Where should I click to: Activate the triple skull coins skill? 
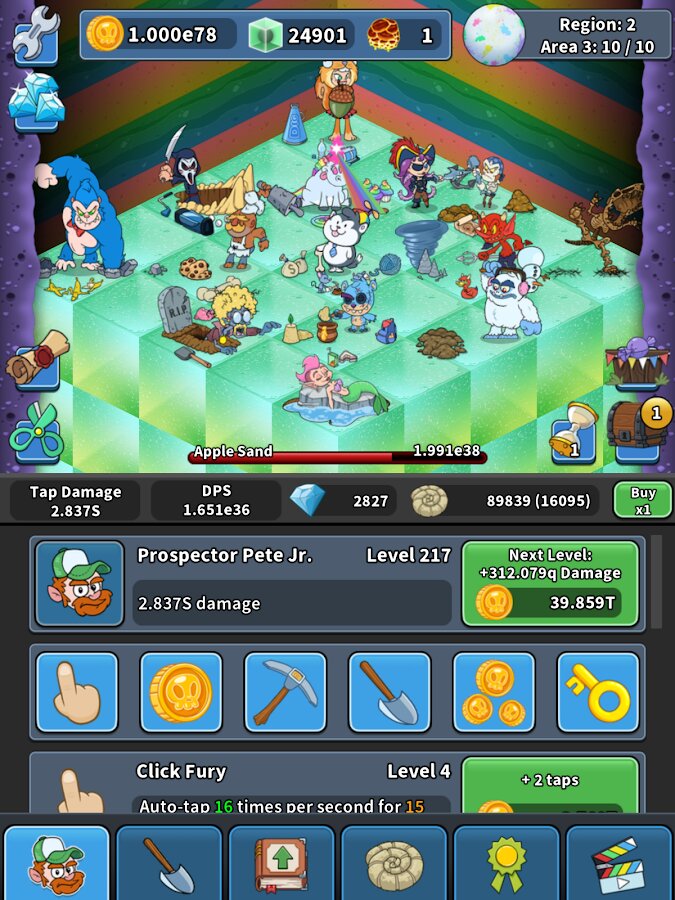[494, 692]
